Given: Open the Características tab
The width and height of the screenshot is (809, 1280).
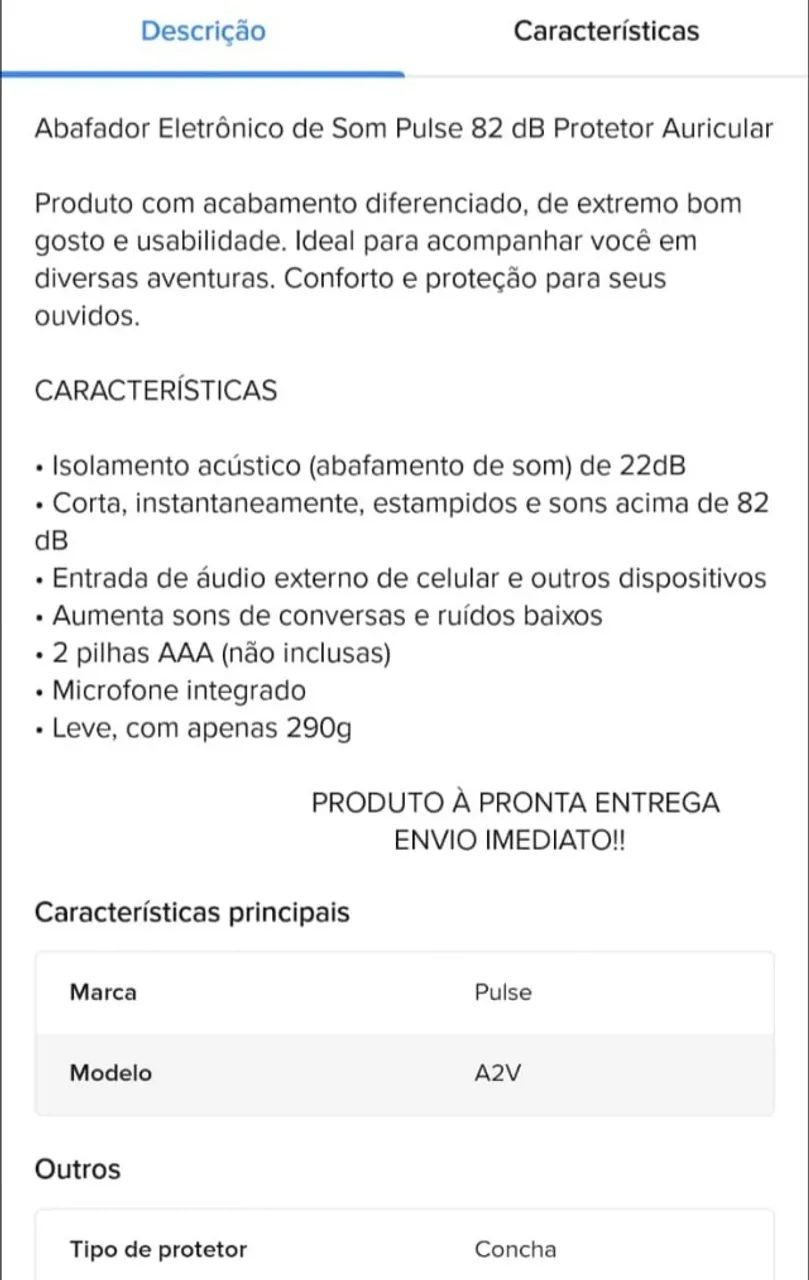Looking at the screenshot, I should [606, 32].
